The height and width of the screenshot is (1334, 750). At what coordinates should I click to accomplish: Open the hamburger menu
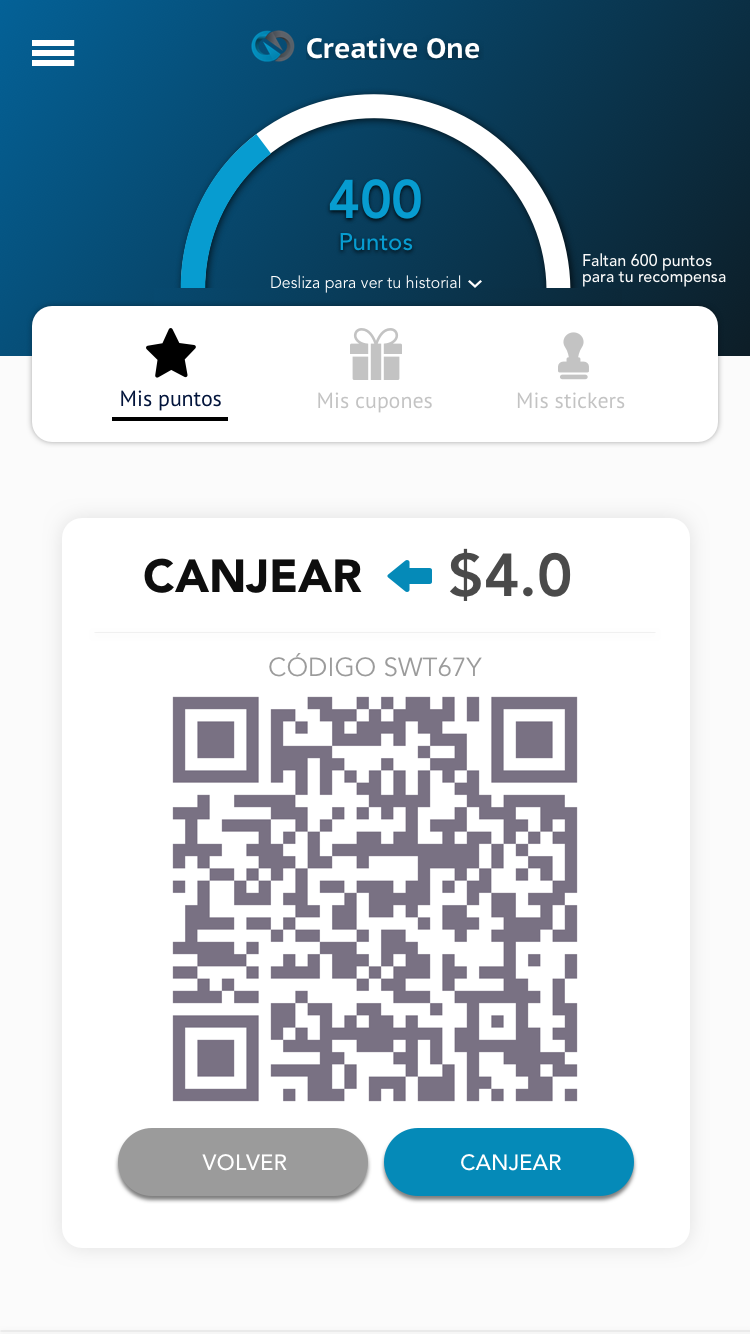pos(53,53)
